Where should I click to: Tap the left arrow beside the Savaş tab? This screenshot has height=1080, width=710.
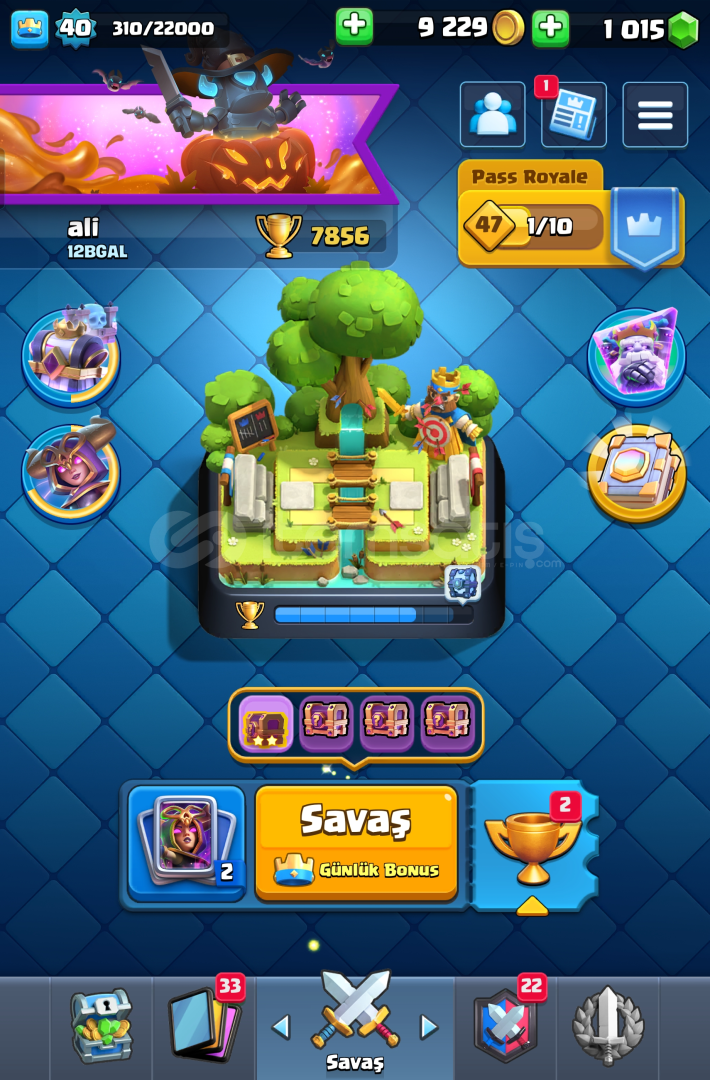click(281, 1027)
